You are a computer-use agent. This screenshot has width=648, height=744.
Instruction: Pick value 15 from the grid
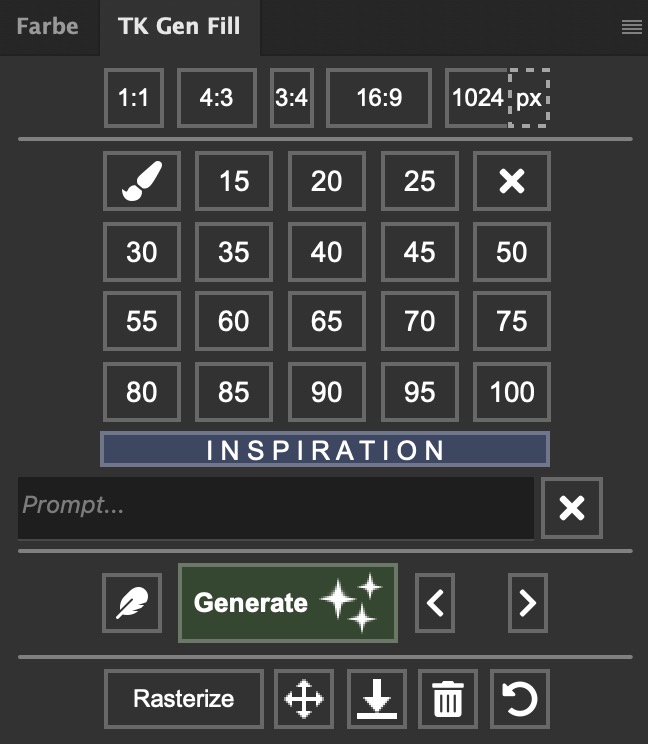tap(234, 181)
